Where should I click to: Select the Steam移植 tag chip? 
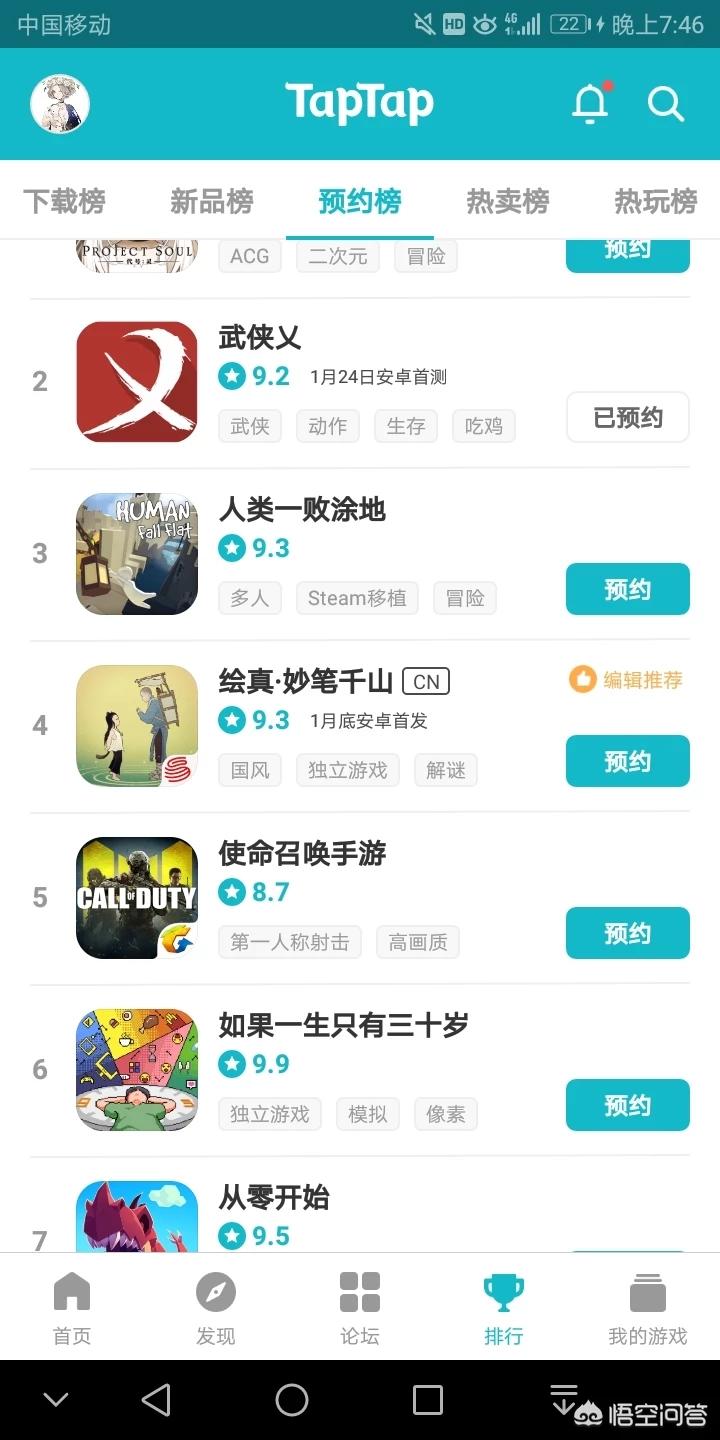(357, 598)
